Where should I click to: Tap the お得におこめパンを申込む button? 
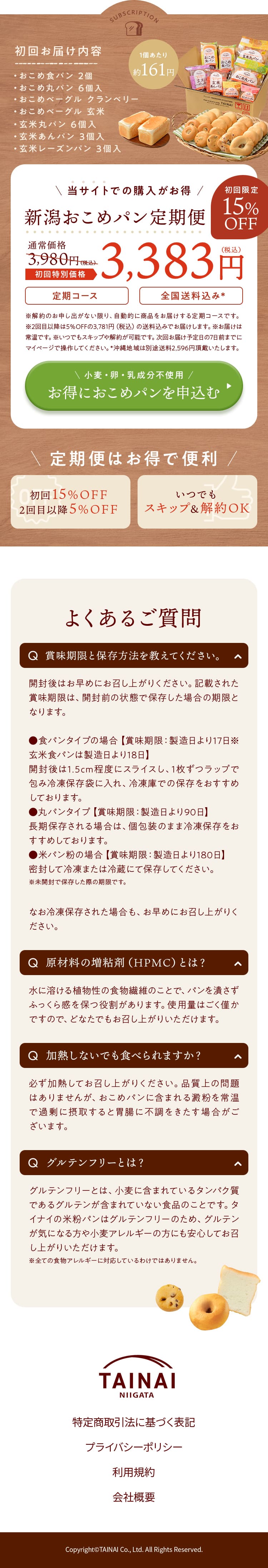click(x=133, y=386)
